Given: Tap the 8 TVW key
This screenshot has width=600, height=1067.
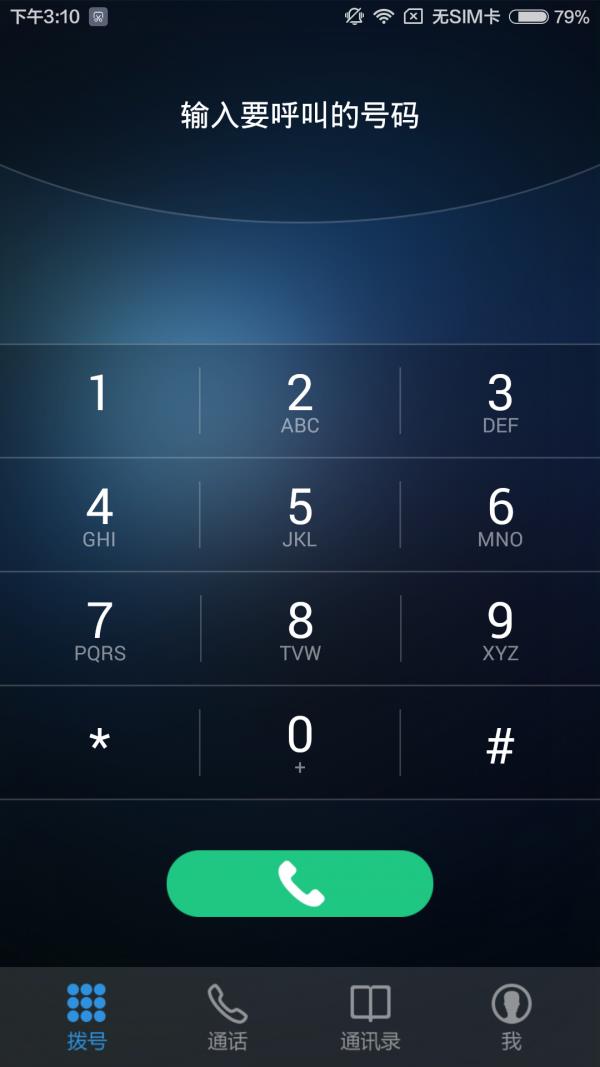Looking at the screenshot, I should [x=300, y=629].
